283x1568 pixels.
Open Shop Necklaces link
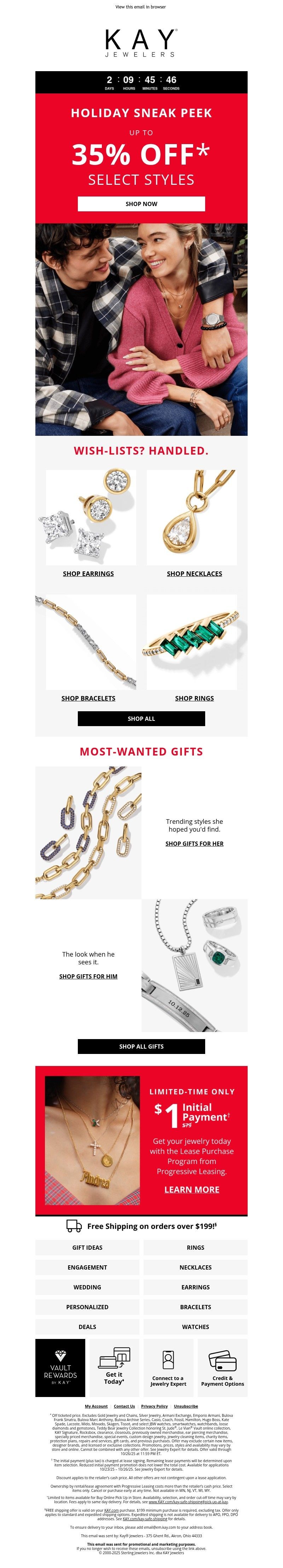pyautogui.click(x=194, y=574)
